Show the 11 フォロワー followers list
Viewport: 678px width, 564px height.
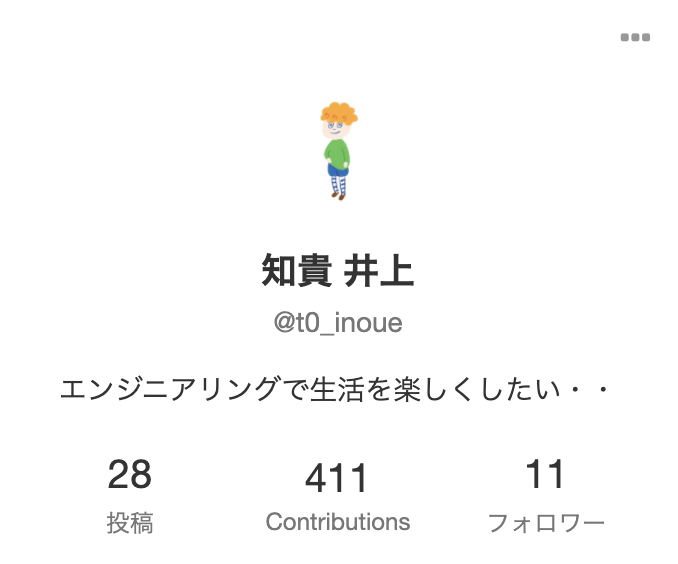pyautogui.click(x=546, y=495)
